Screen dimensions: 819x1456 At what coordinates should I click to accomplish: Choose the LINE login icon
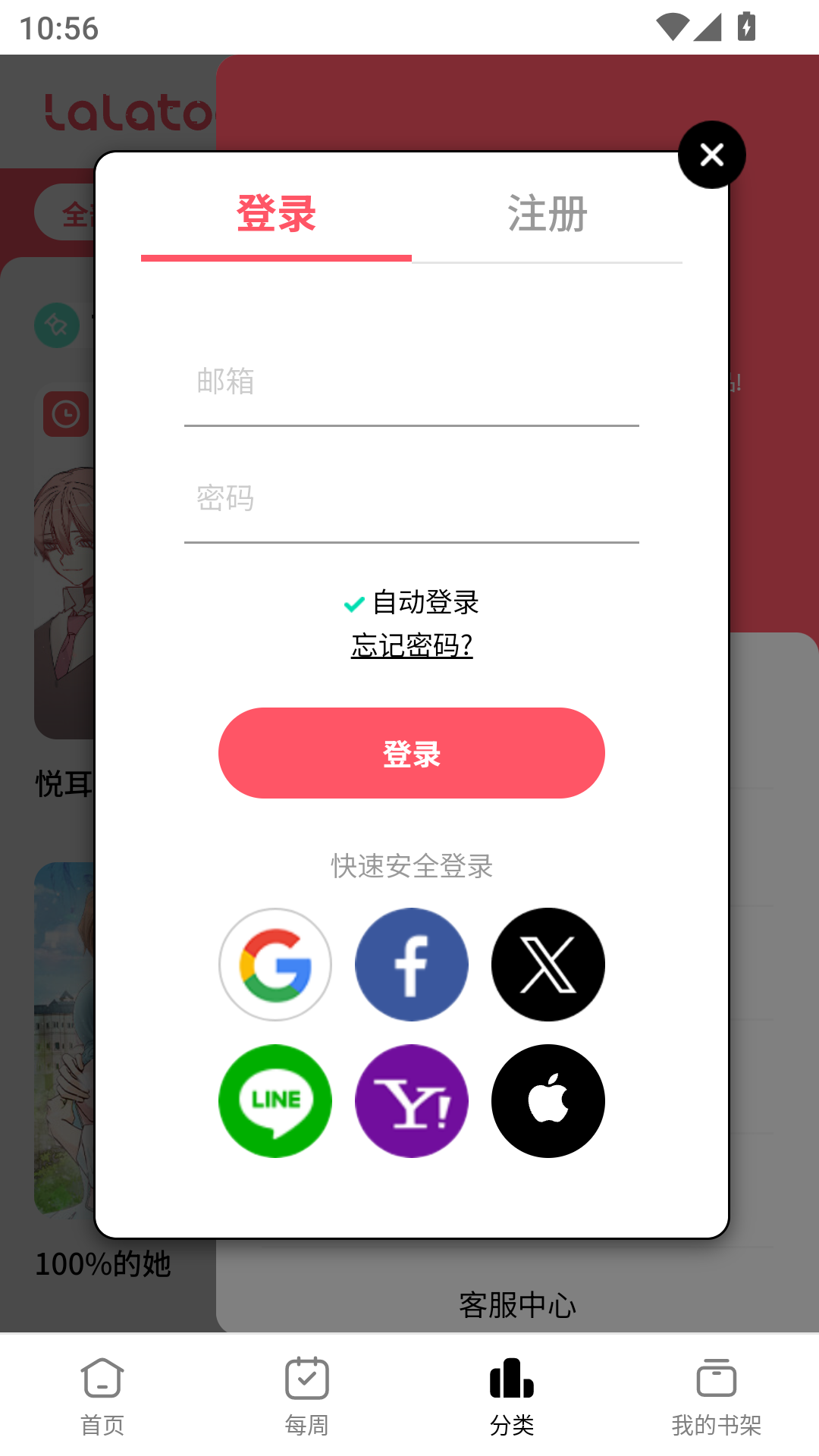pos(275,1100)
